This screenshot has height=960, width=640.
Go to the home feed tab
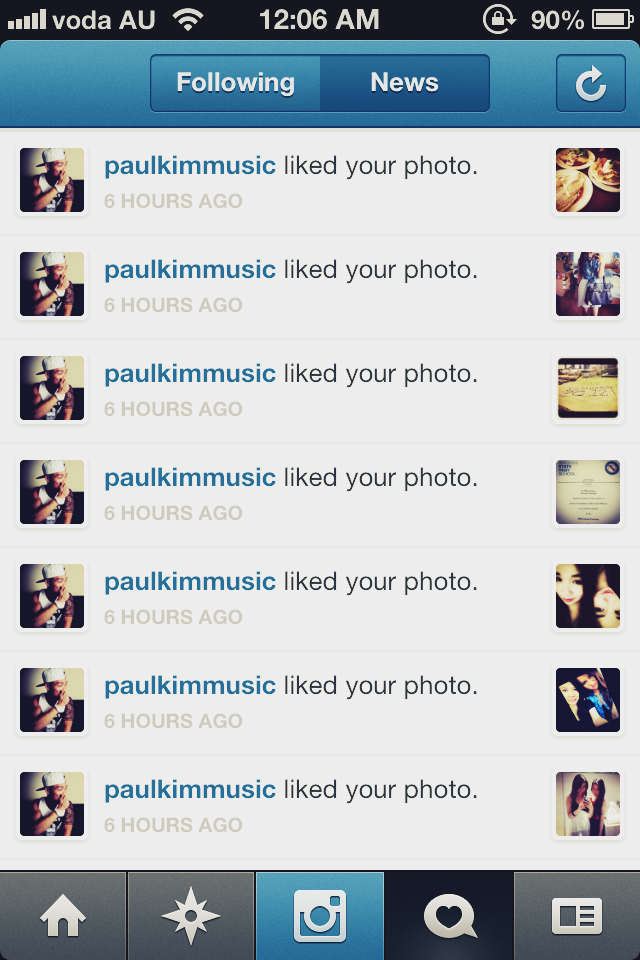[63, 916]
